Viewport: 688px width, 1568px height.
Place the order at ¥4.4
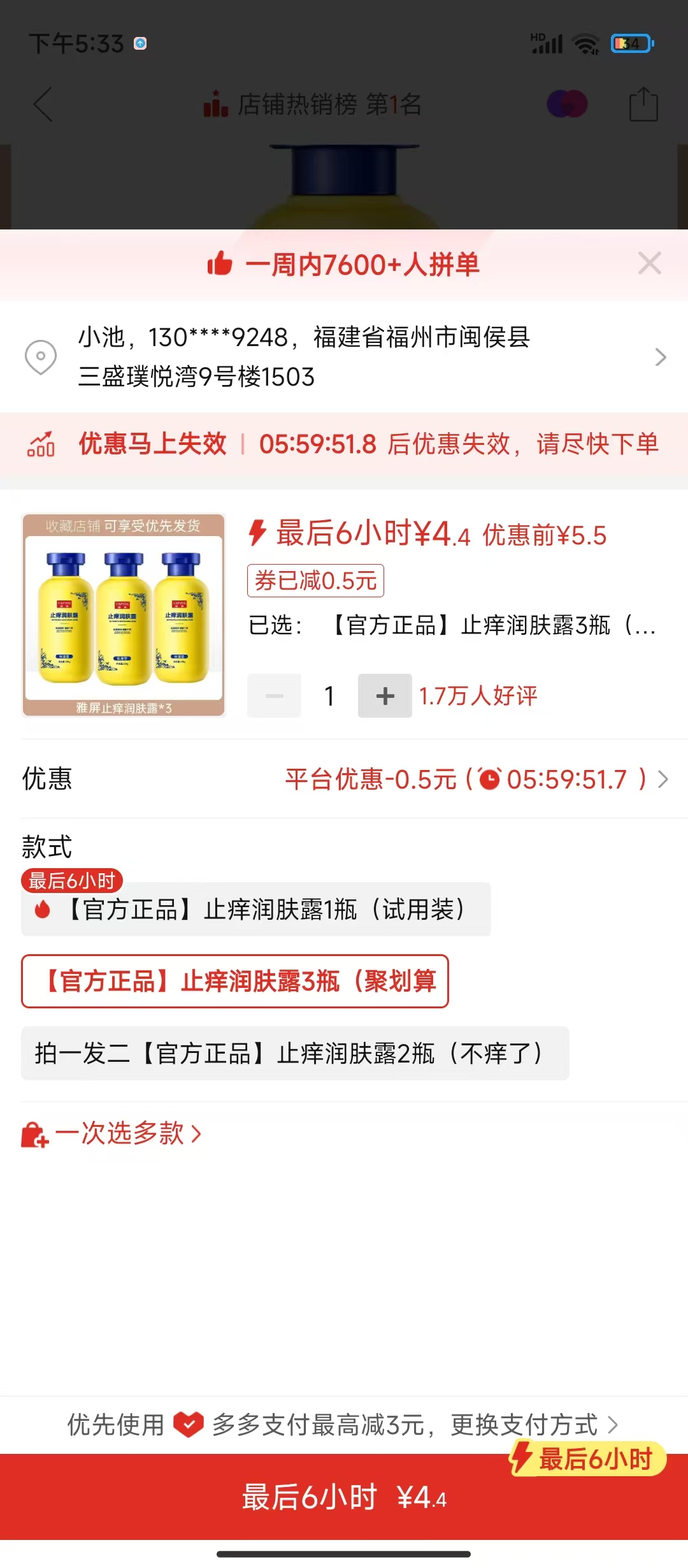344,1497
